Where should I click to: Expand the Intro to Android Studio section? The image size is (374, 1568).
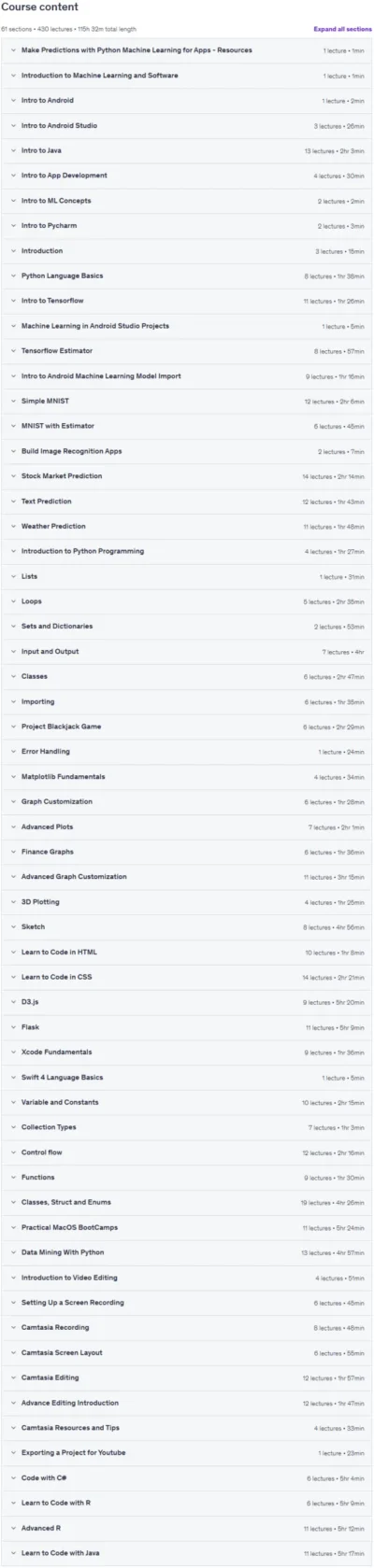(x=187, y=125)
